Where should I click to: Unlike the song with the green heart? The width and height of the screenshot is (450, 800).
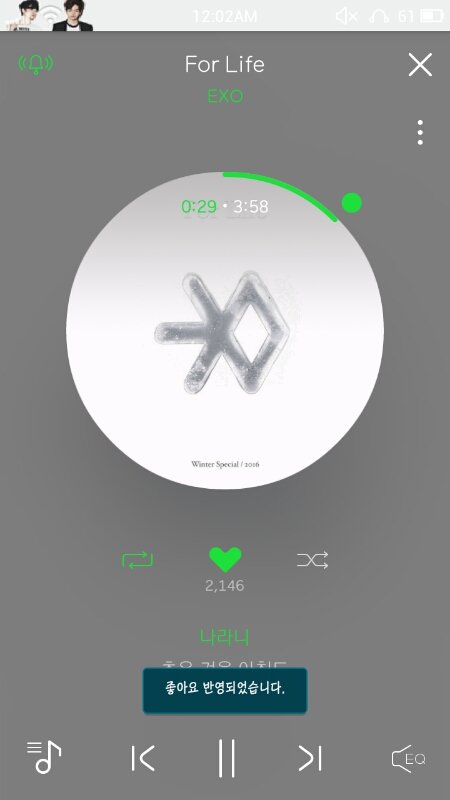click(x=225, y=560)
